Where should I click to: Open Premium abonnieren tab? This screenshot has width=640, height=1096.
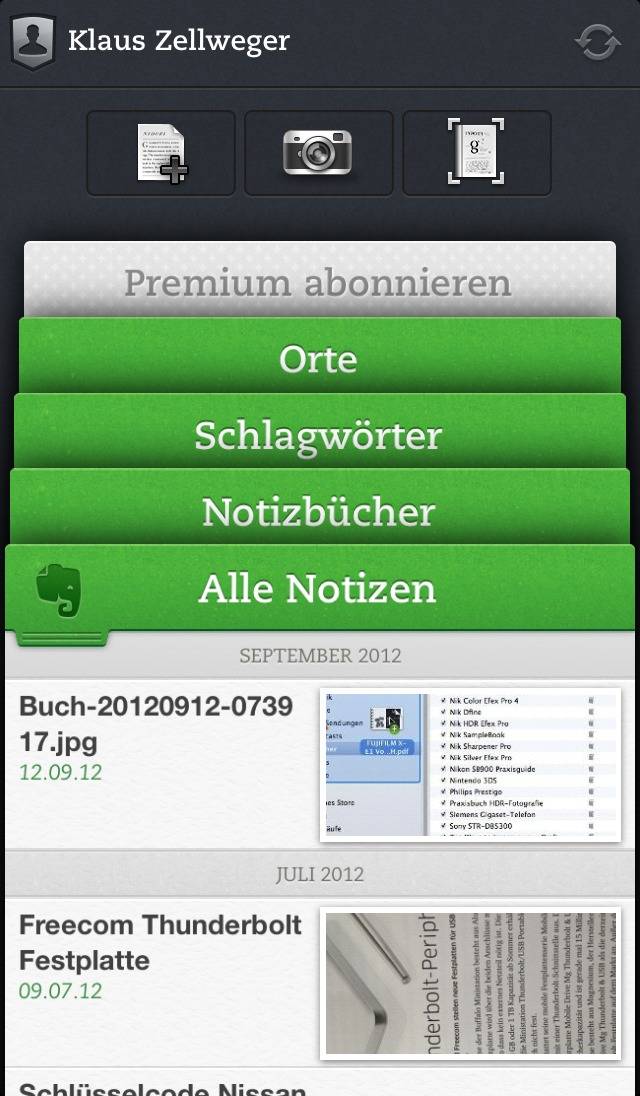(319, 280)
